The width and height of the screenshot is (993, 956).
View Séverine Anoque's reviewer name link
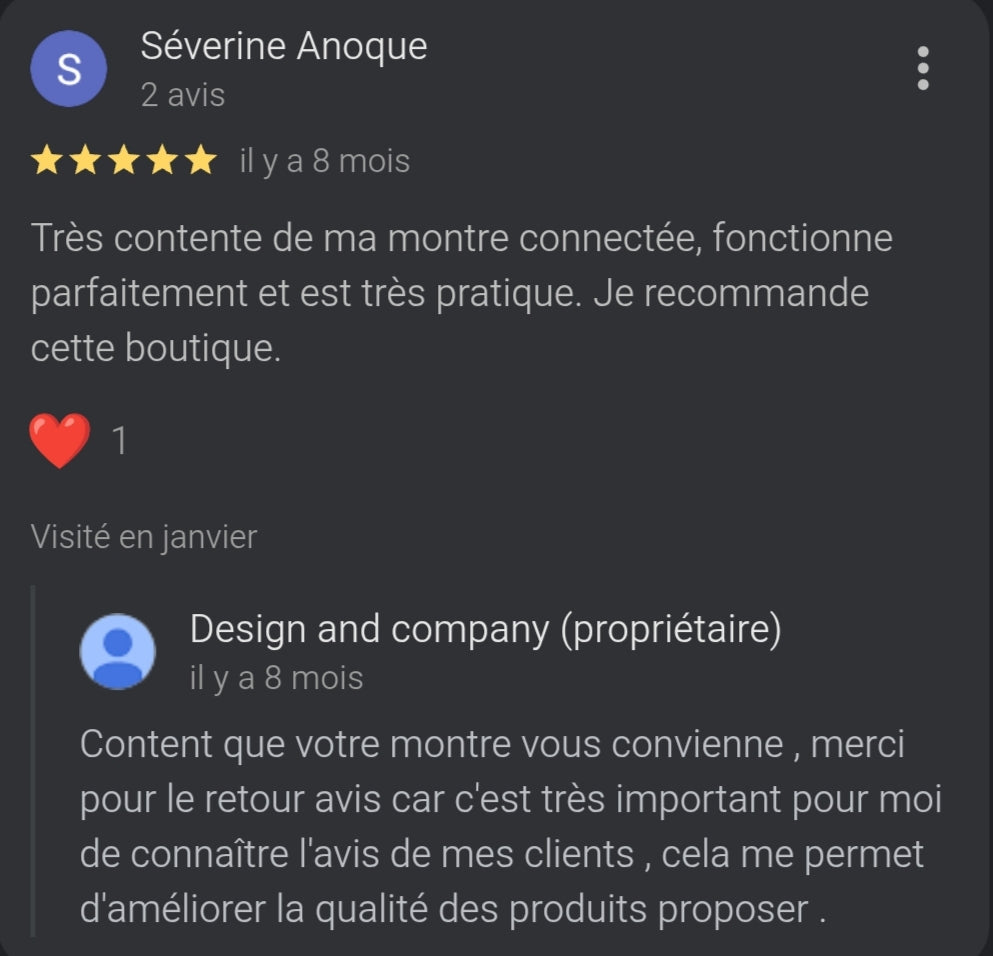click(x=283, y=46)
